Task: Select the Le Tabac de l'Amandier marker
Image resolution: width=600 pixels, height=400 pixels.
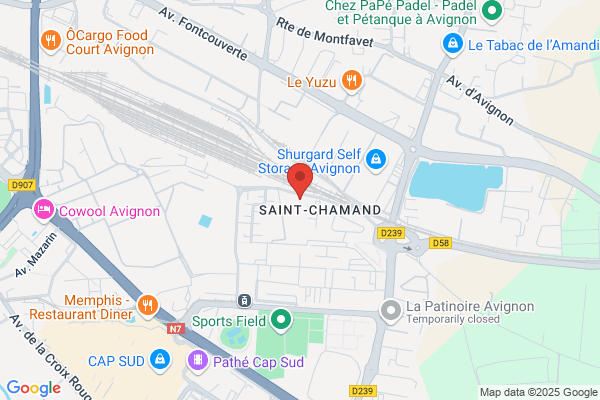Action: tap(453, 45)
